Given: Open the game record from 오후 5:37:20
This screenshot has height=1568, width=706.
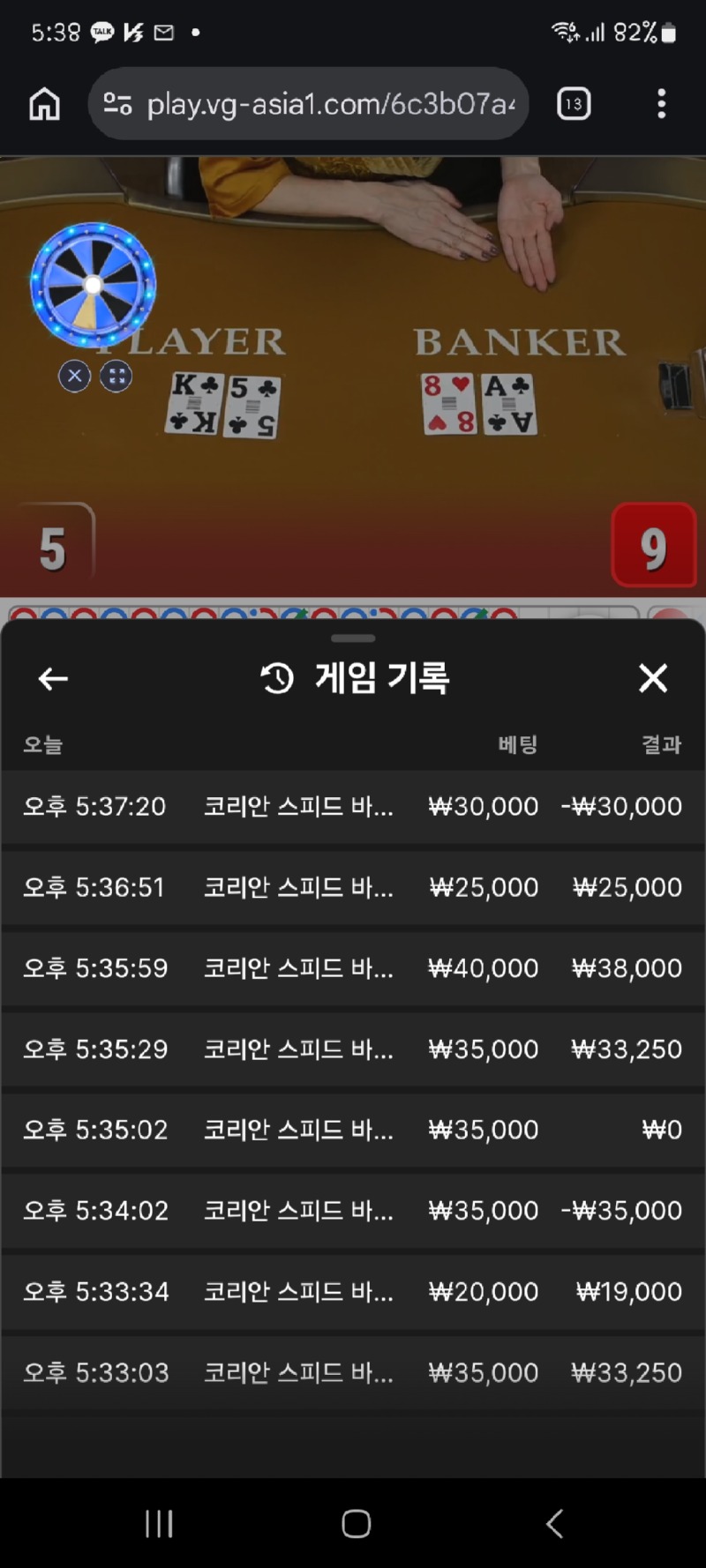Looking at the screenshot, I should (x=353, y=806).
